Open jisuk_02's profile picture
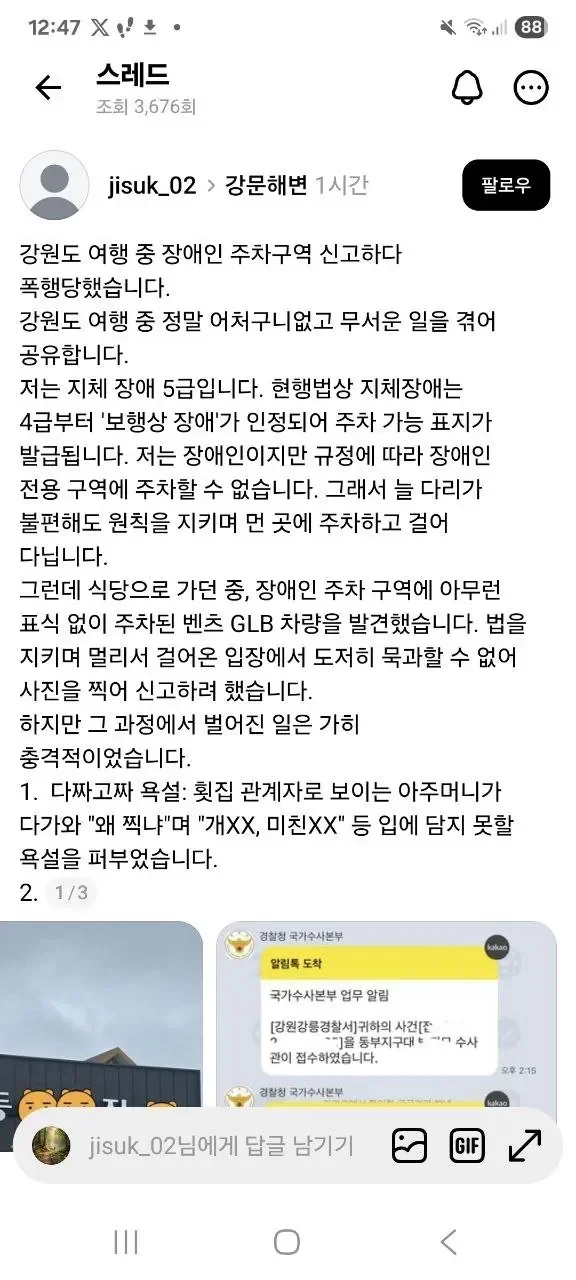 [57, 187]
